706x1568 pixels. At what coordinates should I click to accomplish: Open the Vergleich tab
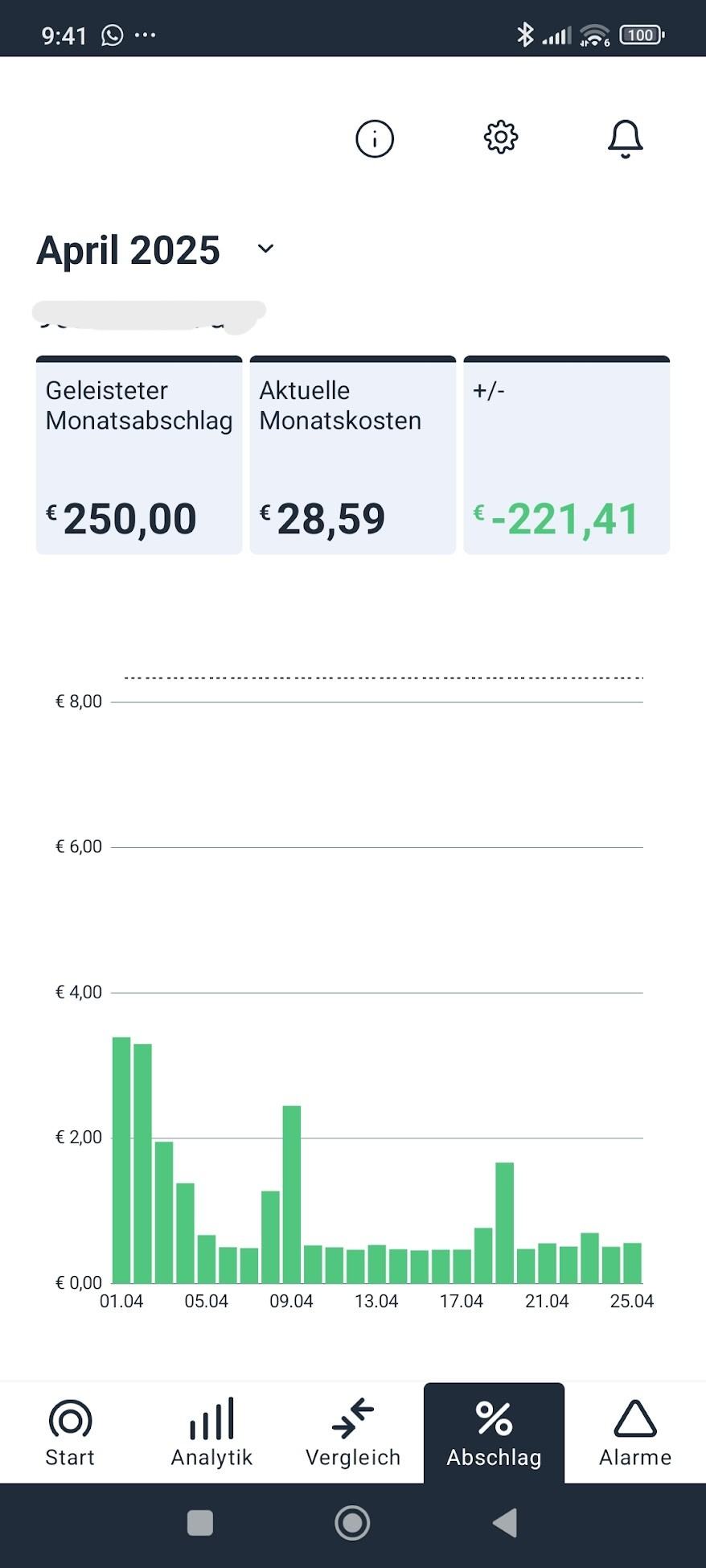pyautogui.click(x=353, y=1434)
